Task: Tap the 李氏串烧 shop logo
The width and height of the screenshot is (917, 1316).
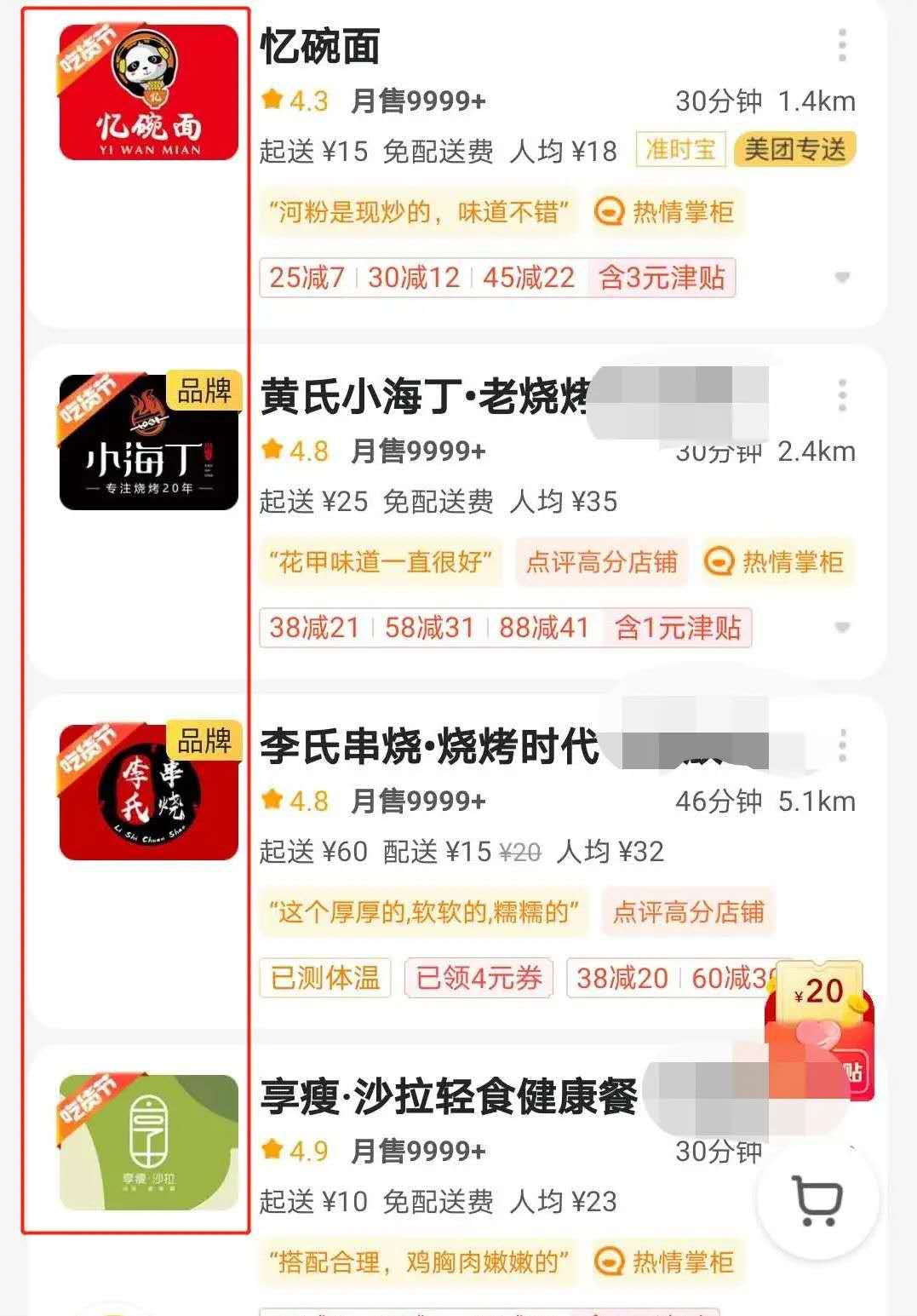Action: pyautogui.click(x=149, y=792)
